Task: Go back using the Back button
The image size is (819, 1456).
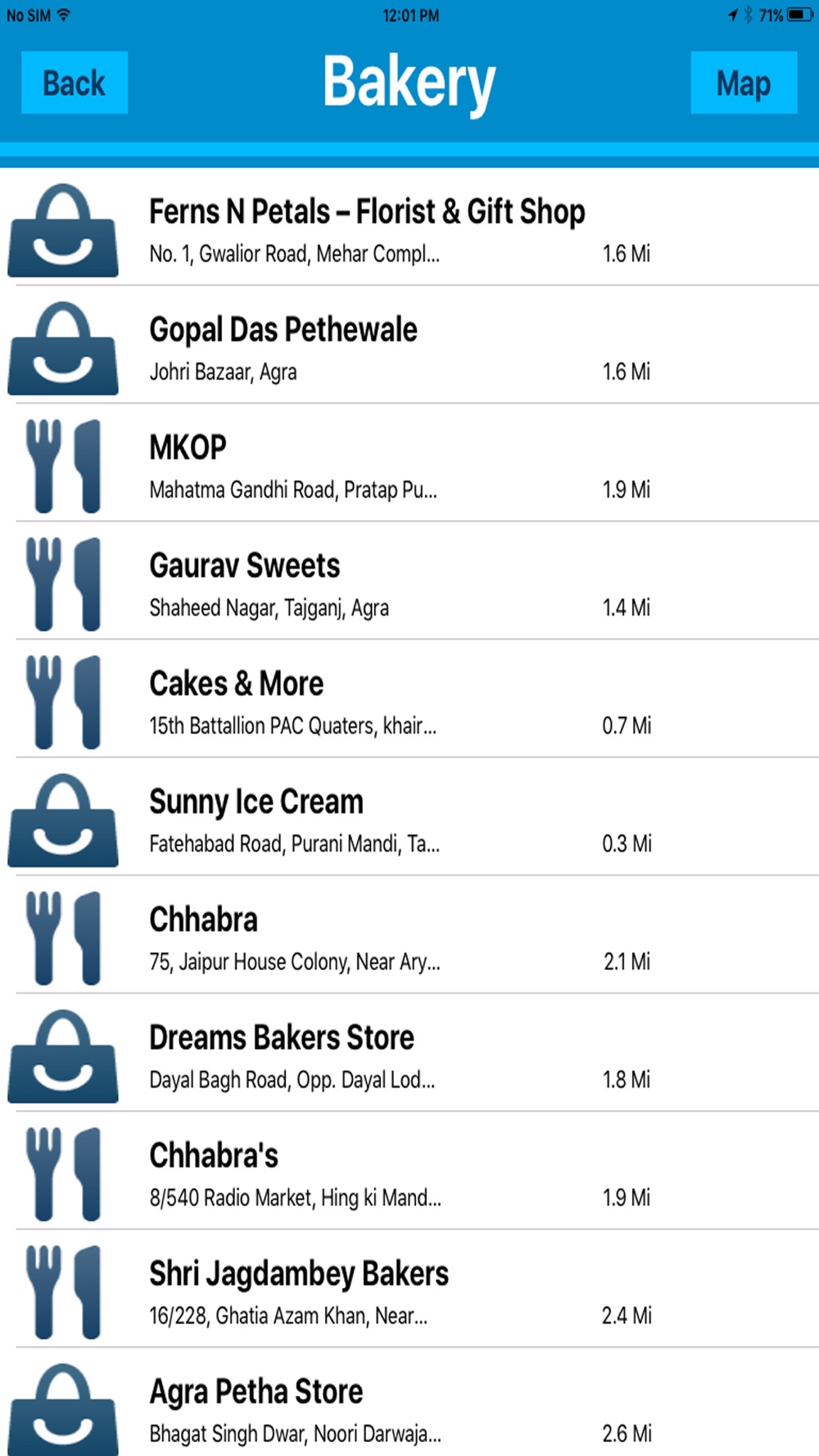Action: [x=75, y=83]
